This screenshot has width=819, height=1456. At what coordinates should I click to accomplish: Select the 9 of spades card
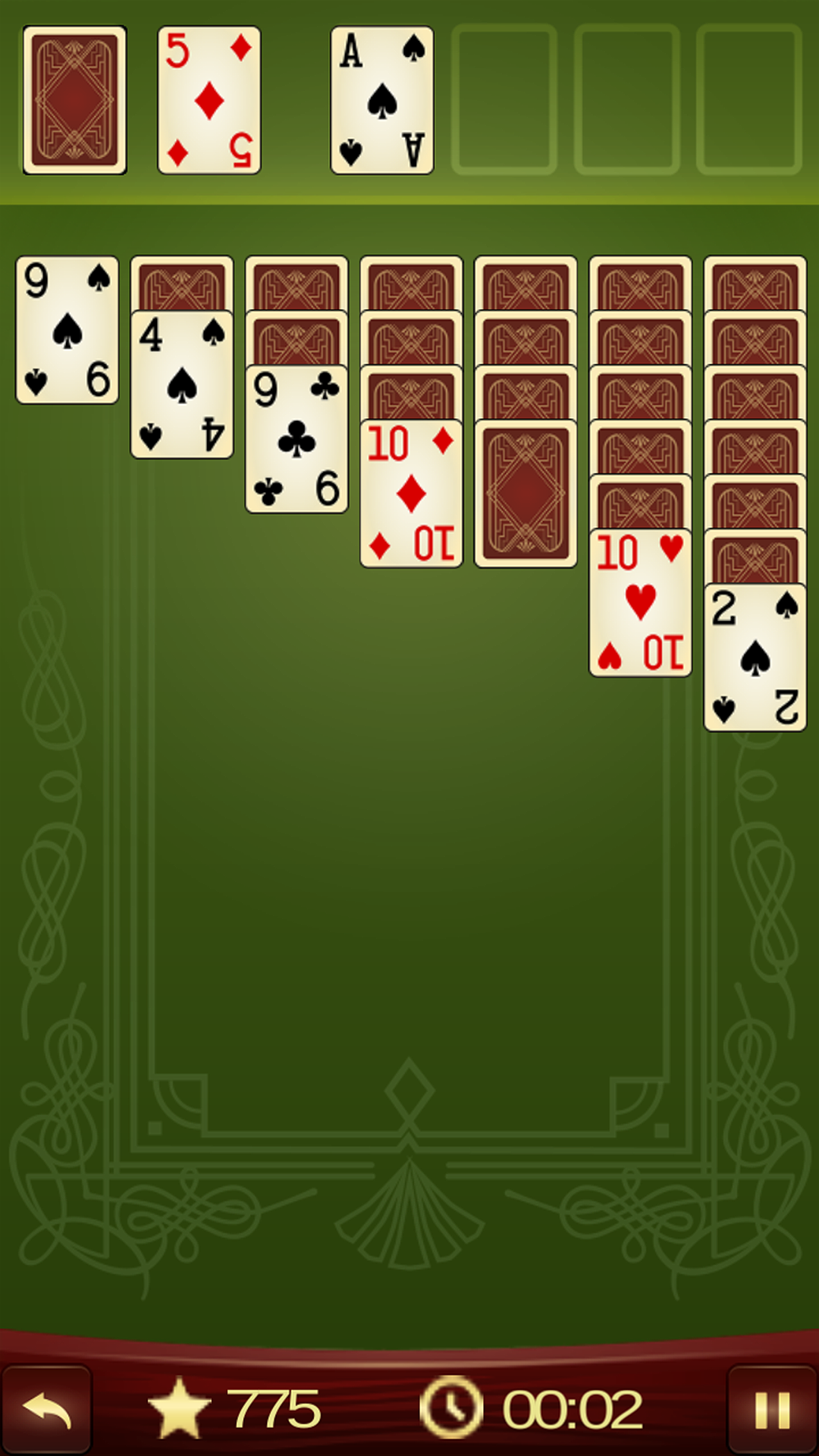click(x=67, y=330)
